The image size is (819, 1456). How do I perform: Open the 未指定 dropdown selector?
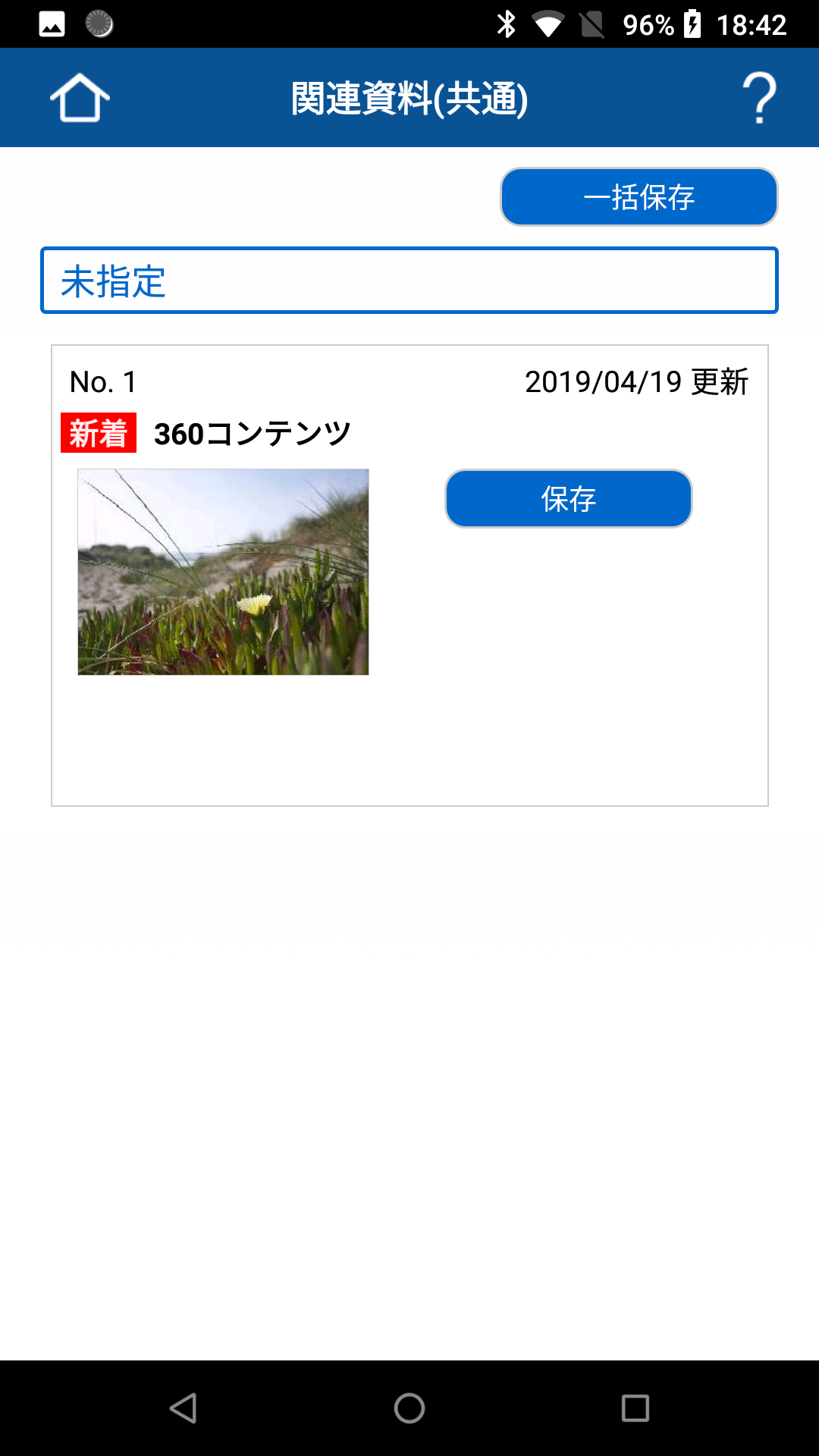pos(409,281)
